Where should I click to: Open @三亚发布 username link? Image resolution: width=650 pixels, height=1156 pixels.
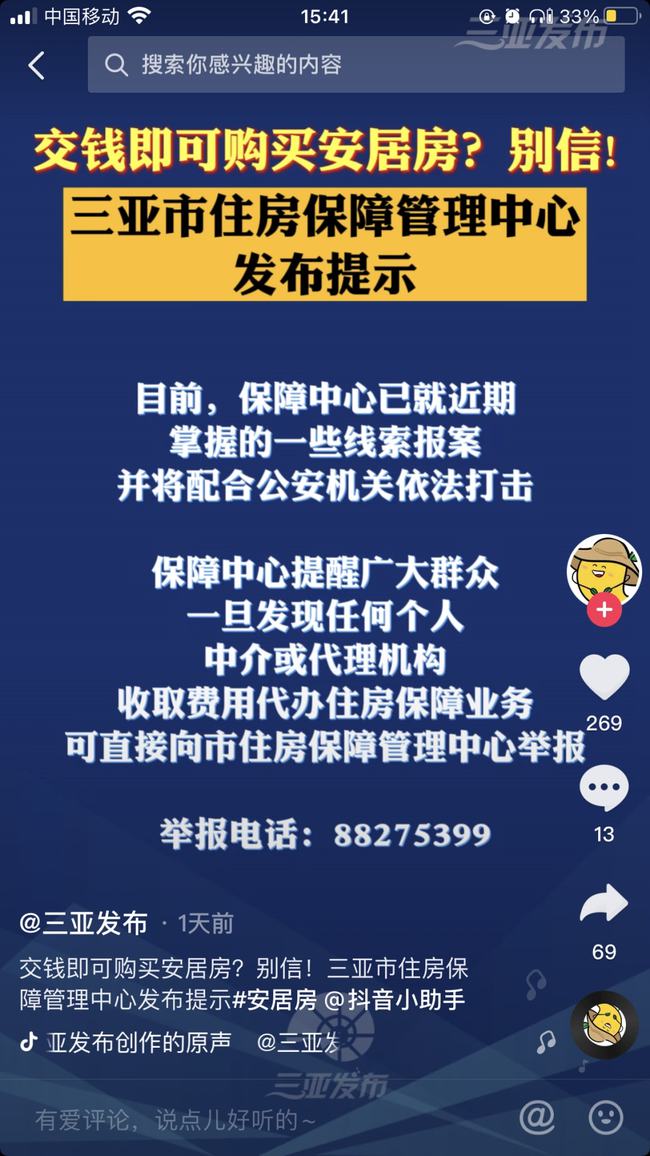(84, 923)
